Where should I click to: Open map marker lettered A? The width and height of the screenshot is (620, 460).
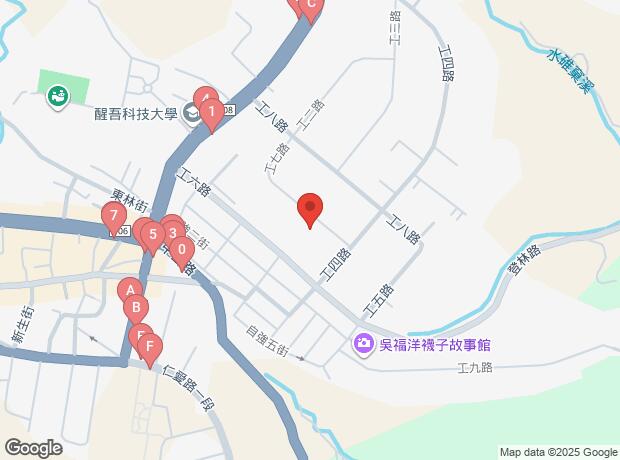pyautogui.click(x=130, y=291)
